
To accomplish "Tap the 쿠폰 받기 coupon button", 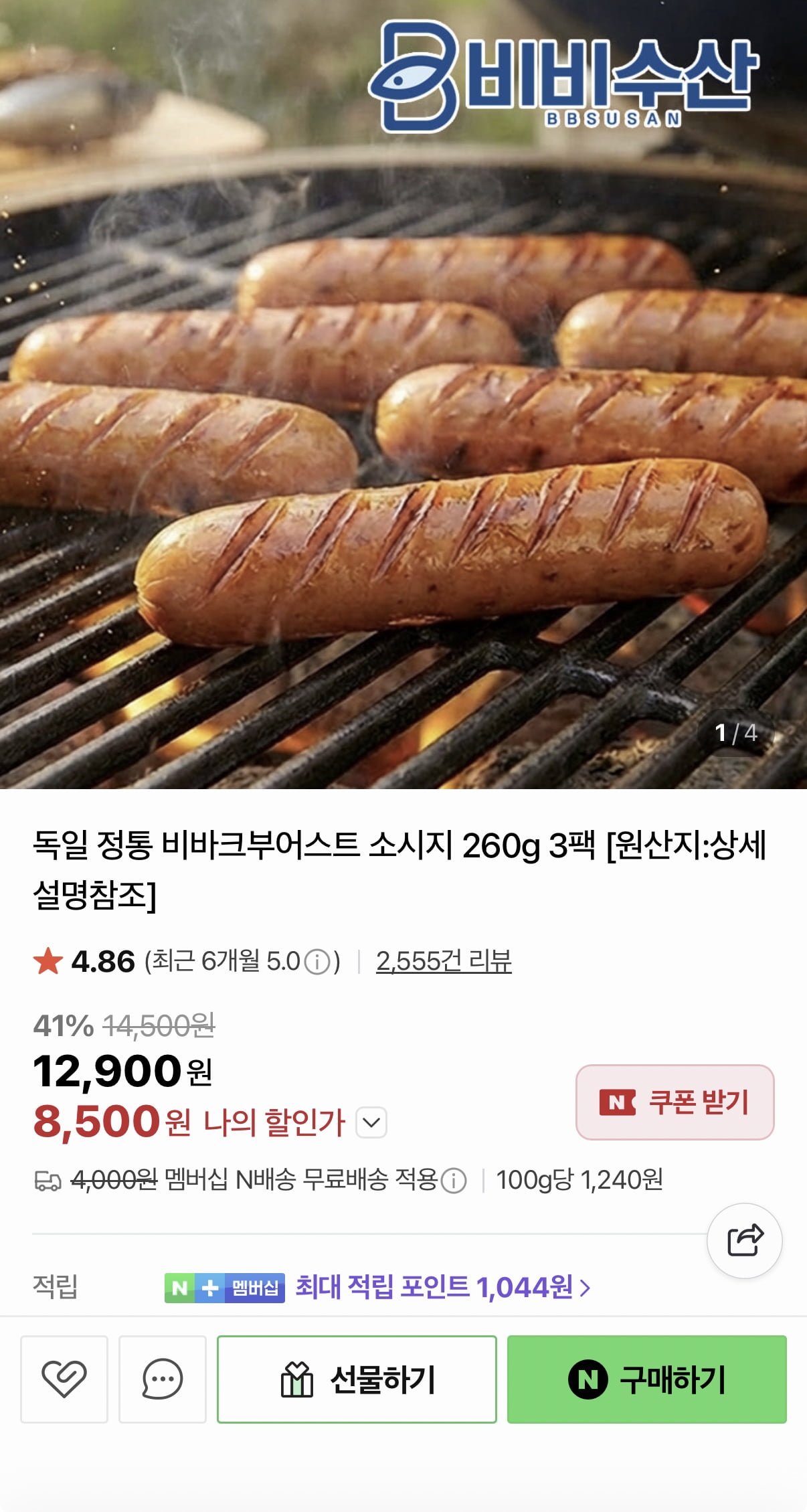I will pyautogui.click(x=675, y=1102).
